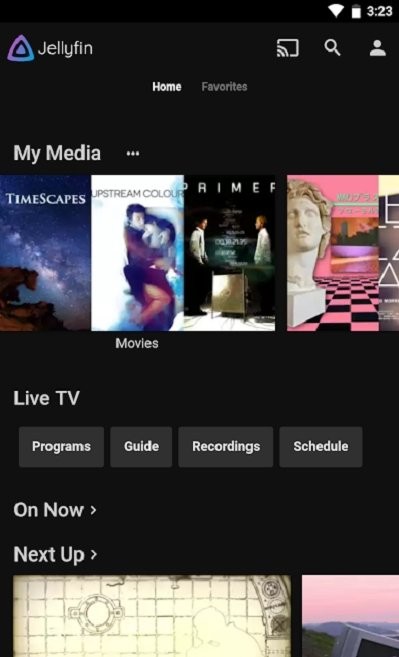
Task: Open the My Media three-dot menu
Action: [133, 153]
